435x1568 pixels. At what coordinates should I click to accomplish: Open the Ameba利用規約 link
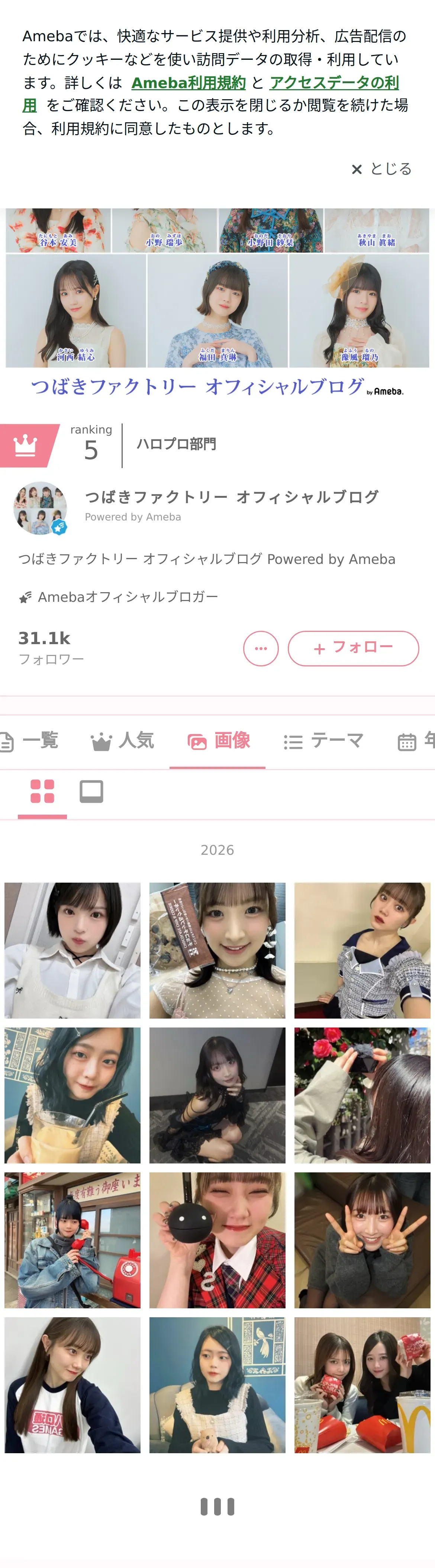188,82
